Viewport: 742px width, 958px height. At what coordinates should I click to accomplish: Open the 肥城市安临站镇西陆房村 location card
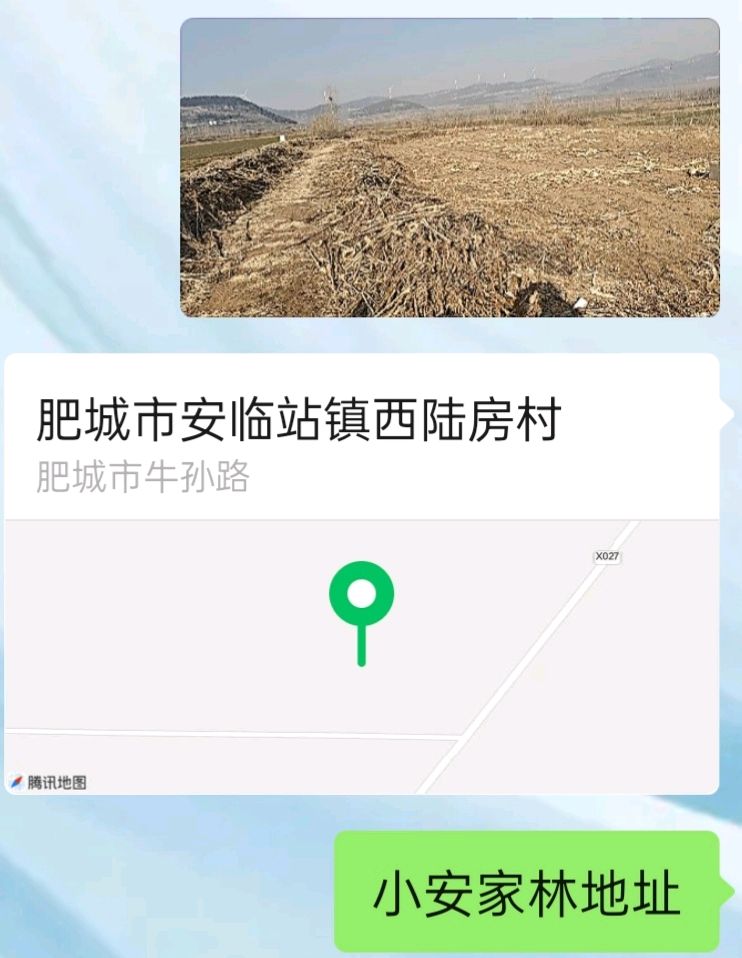tap(361, 573)
